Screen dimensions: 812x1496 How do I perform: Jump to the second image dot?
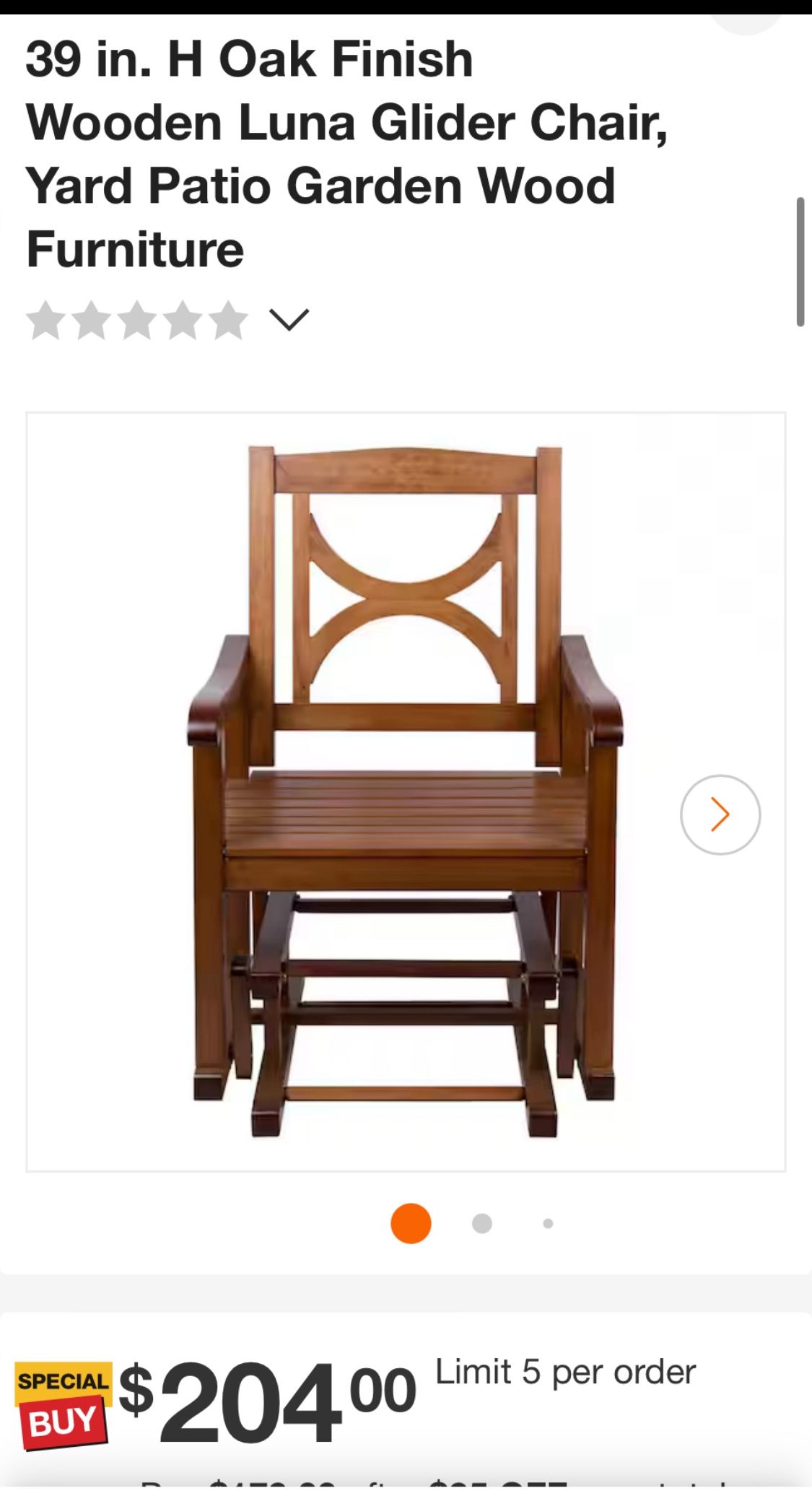click(x=481, y=1223)
